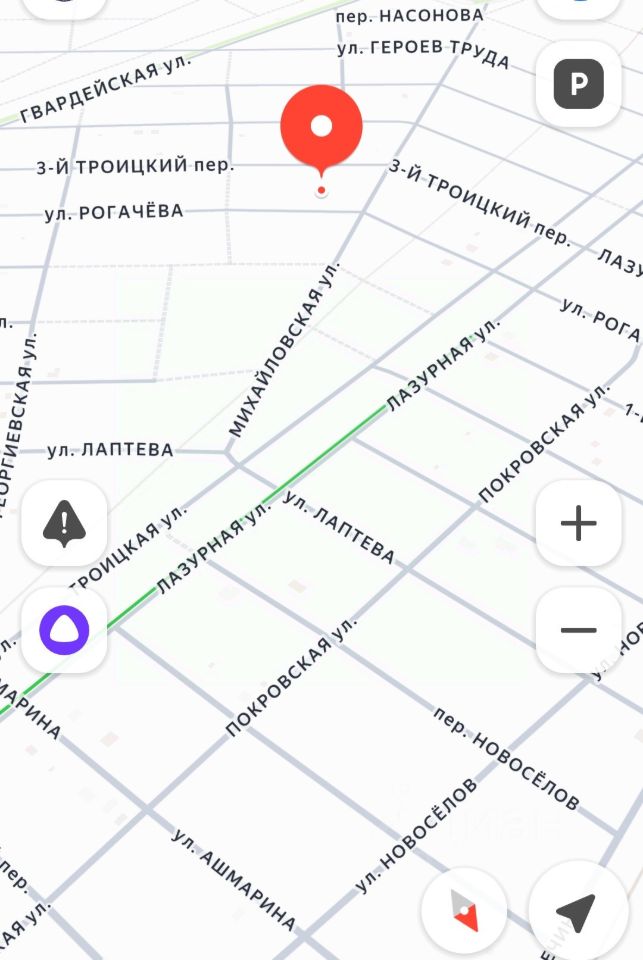Show parking lots on the map
This screenshot has height=960, width=643.
point(579,85)
